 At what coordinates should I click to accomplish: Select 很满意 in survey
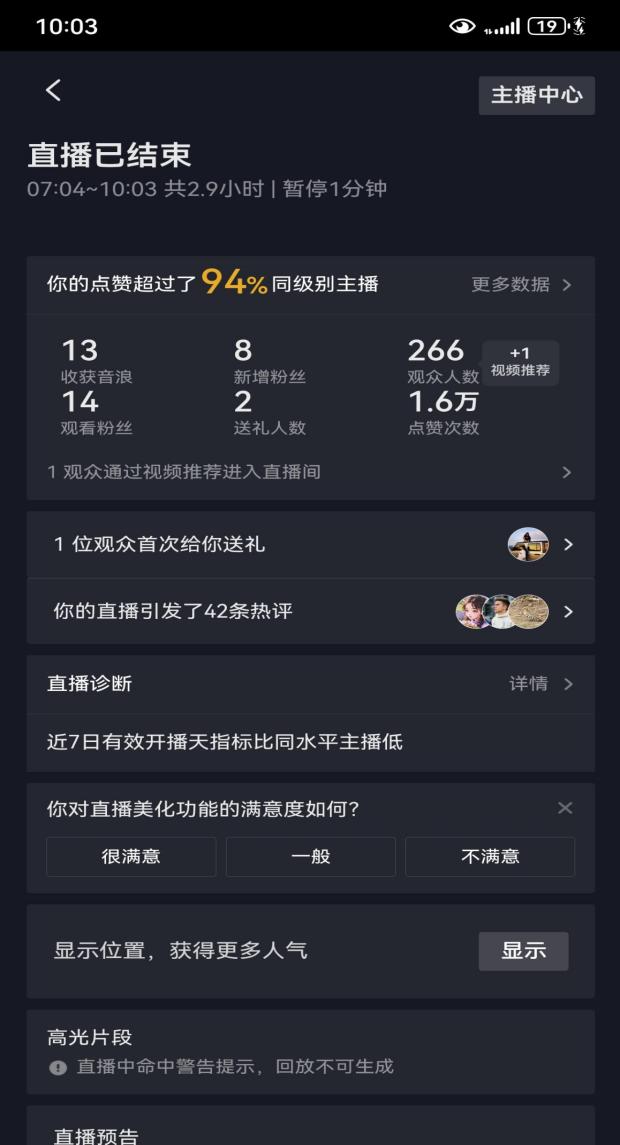click(131, 857)
